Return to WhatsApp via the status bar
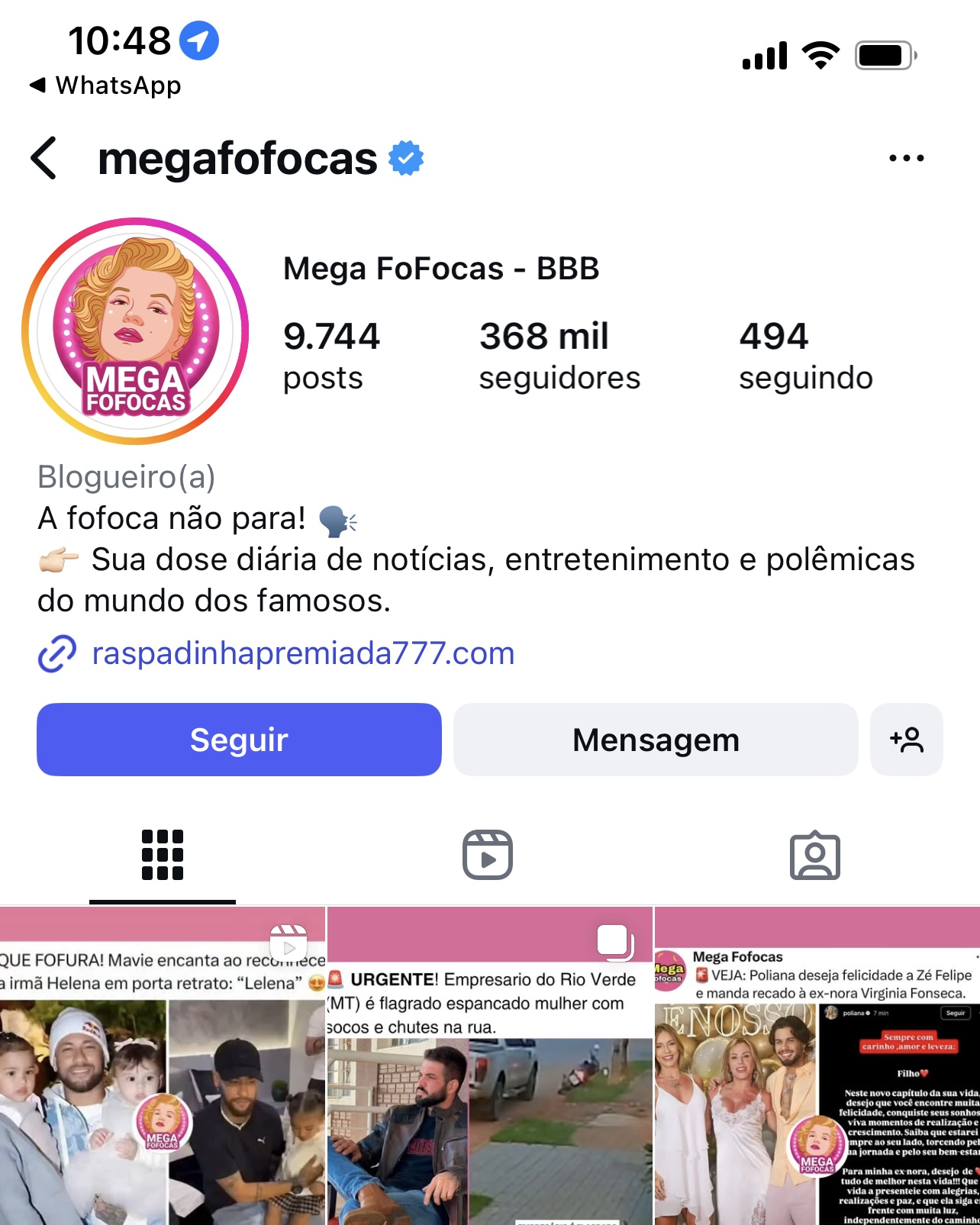Image resolution: width=980 pixels, height=1225 pixels. [107, 85]
